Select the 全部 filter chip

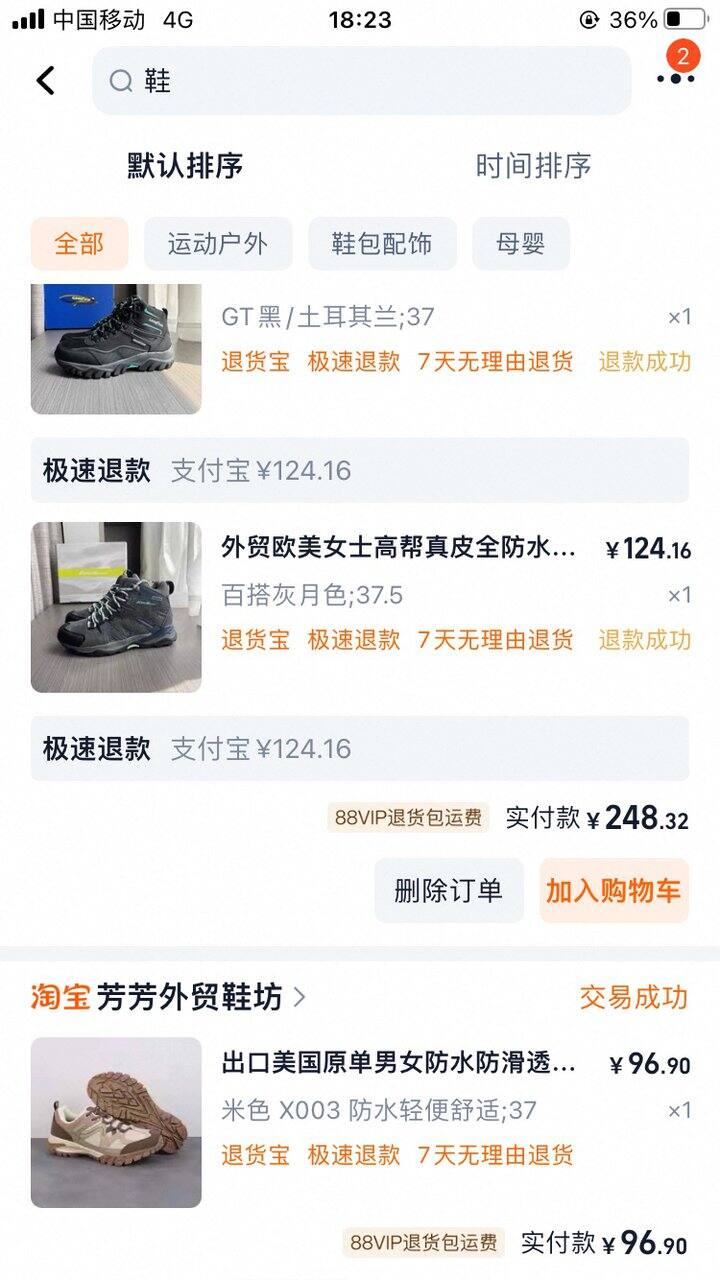click(x=79, y=244)
